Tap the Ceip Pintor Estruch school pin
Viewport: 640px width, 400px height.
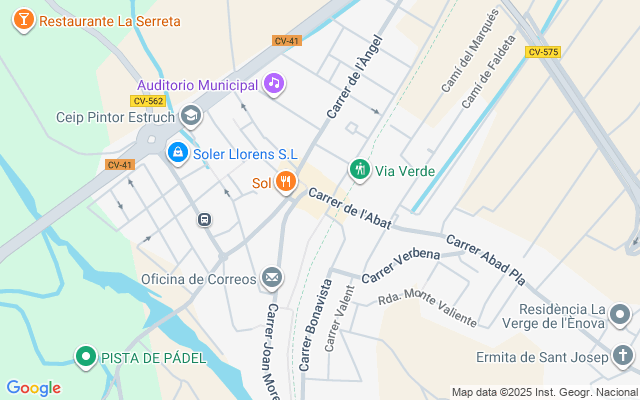(x=191, y=117)
